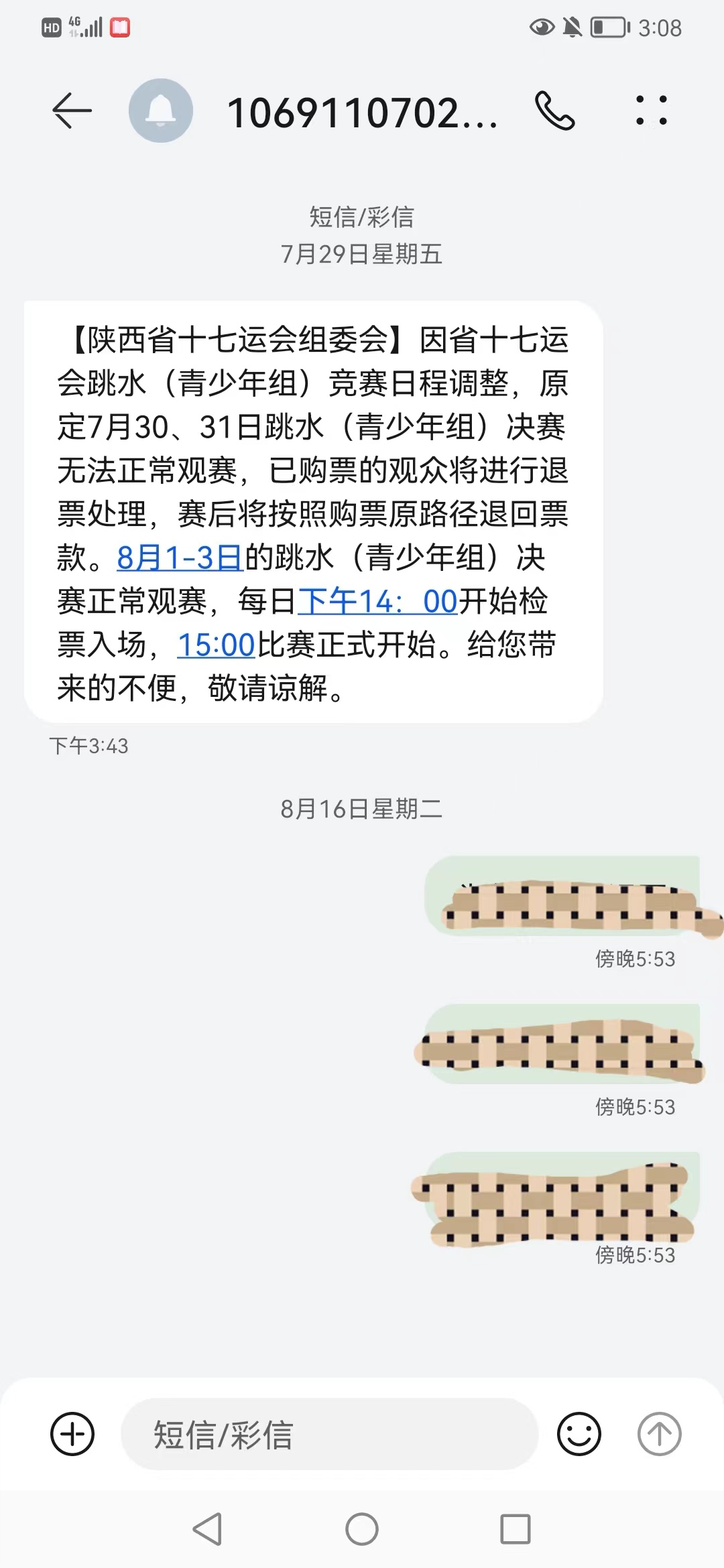Open the four-dot overflow menu
Viewport: 724px width, 1568px height.
(651, 111)
